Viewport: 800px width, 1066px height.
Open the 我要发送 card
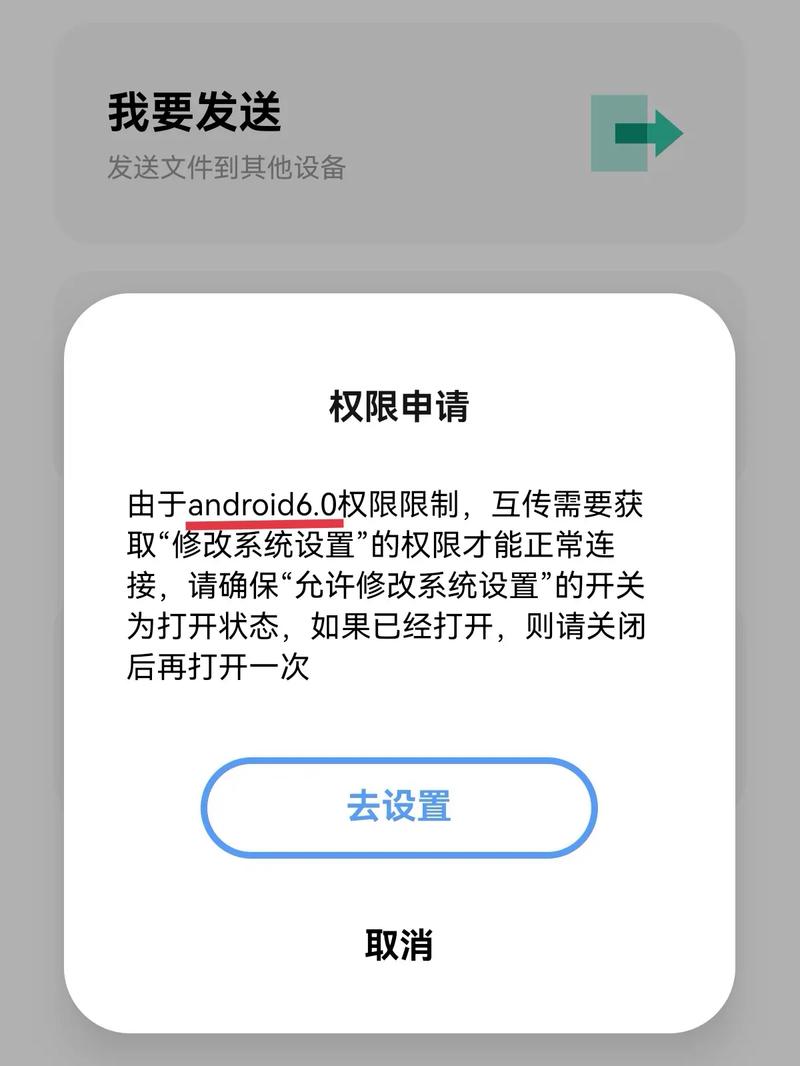(399, 133)
